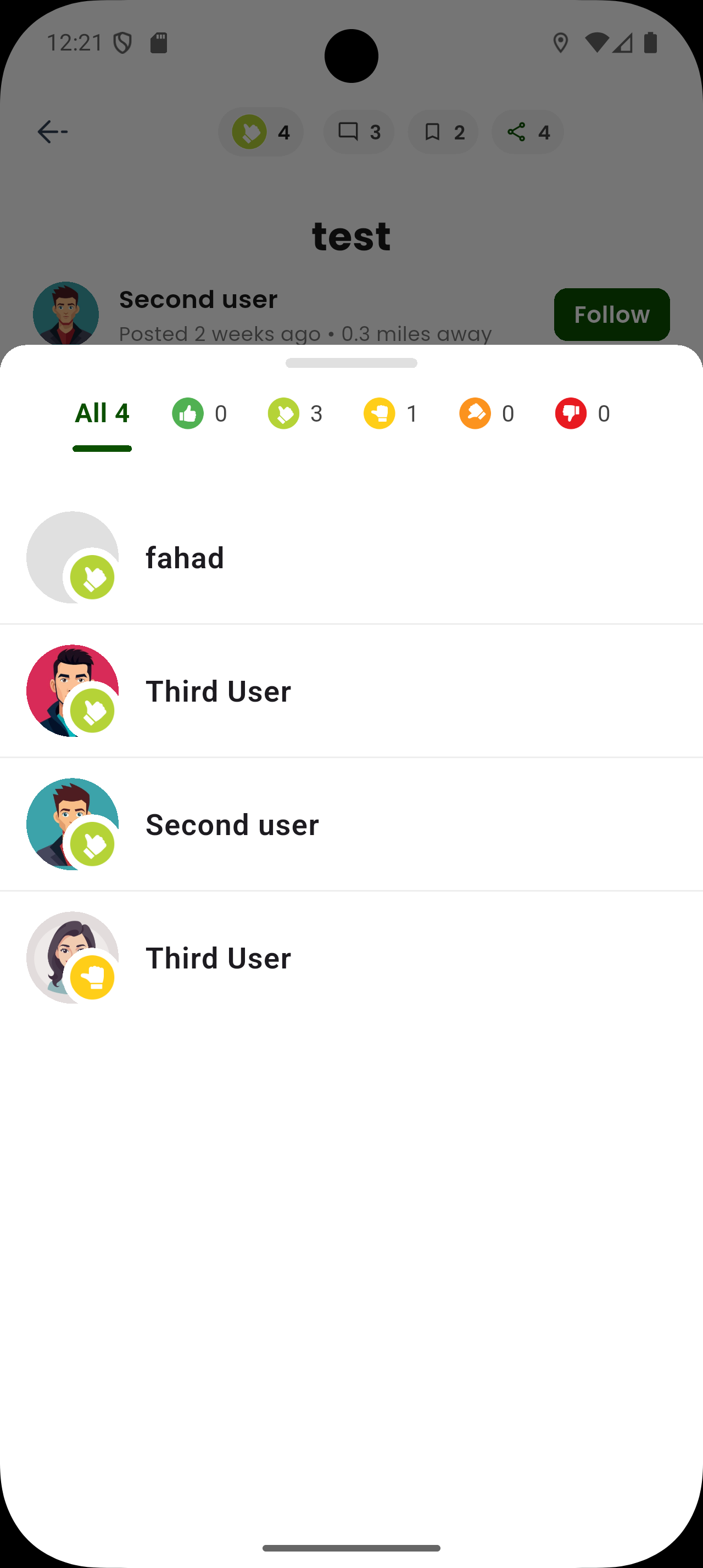Screen dimensions: 703x1568
Task: Tap the bottom sheet drag handle
Action: (351, 363)
